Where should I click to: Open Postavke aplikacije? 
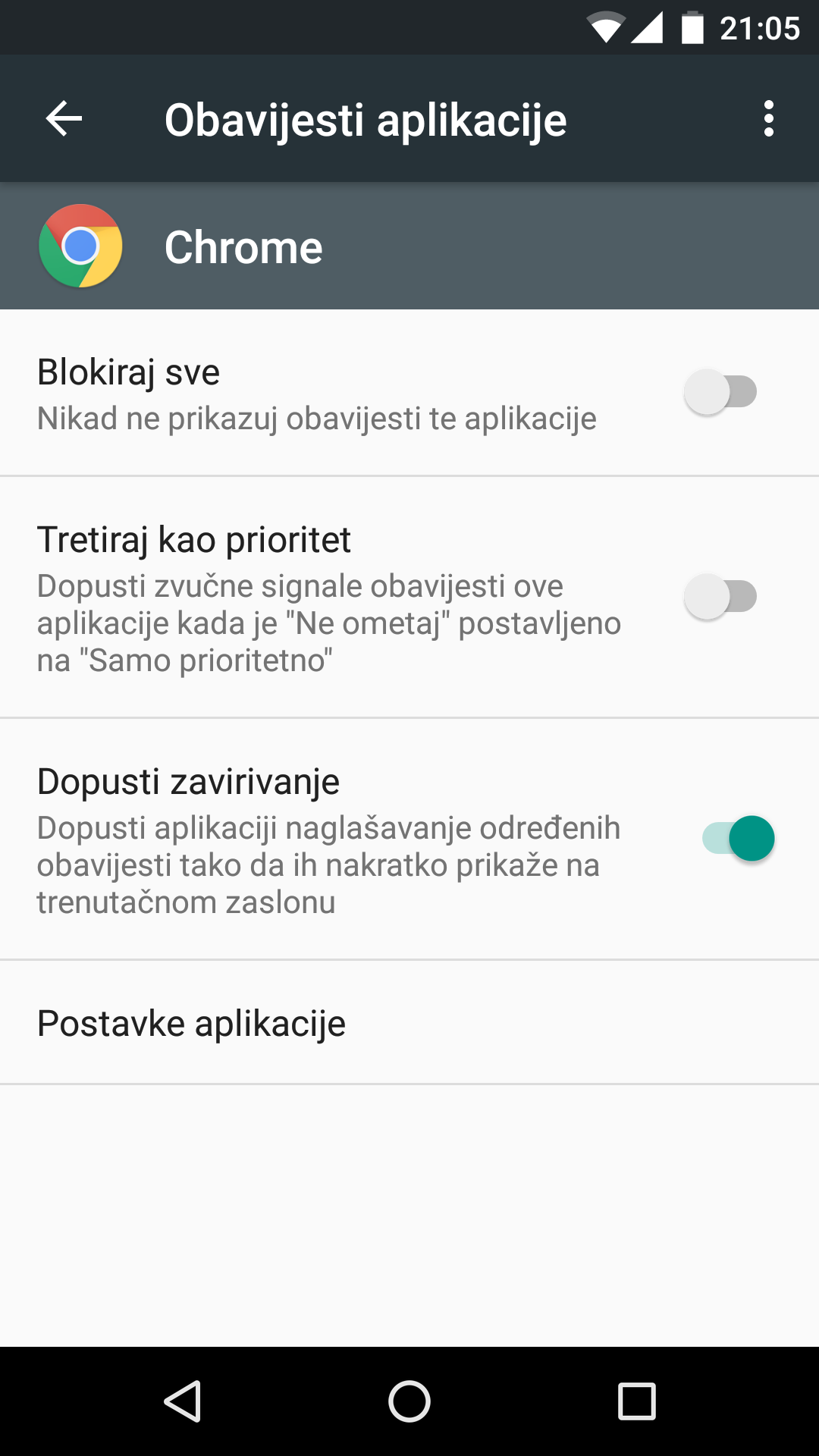pyautogui.click(x=192, y=1023)
